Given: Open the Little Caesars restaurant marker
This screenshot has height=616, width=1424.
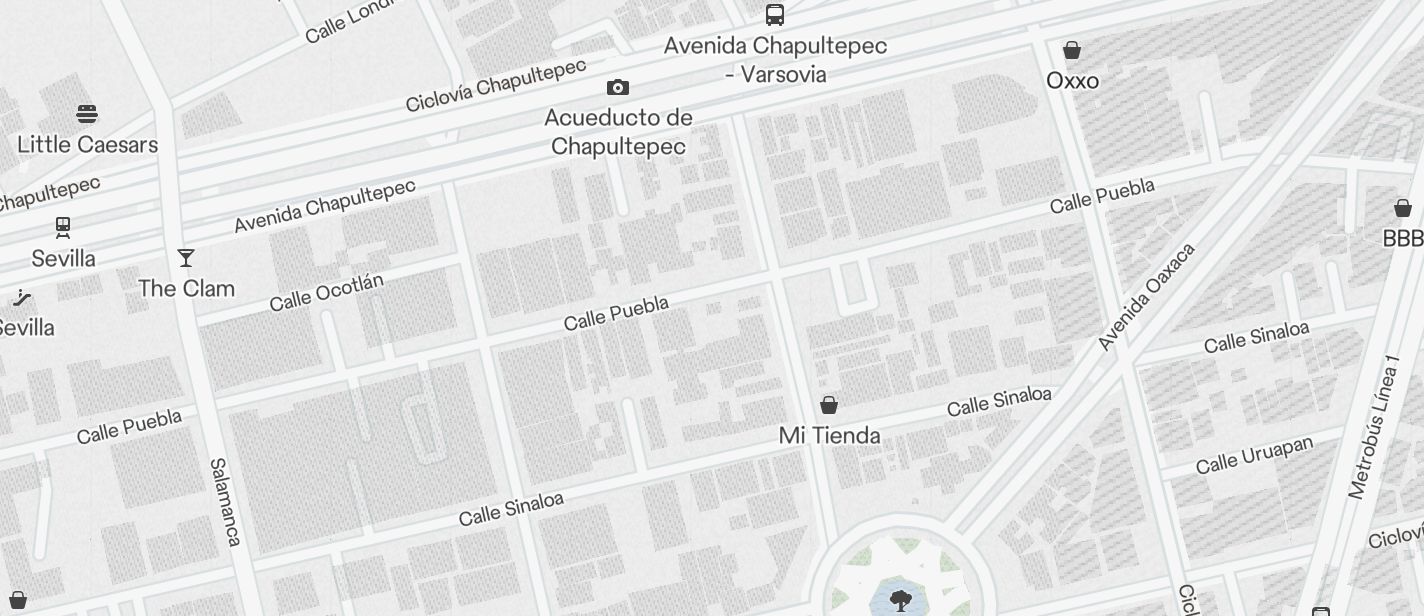Looking at the screenshot, I should pyautogui.click(x=87, y=114).
